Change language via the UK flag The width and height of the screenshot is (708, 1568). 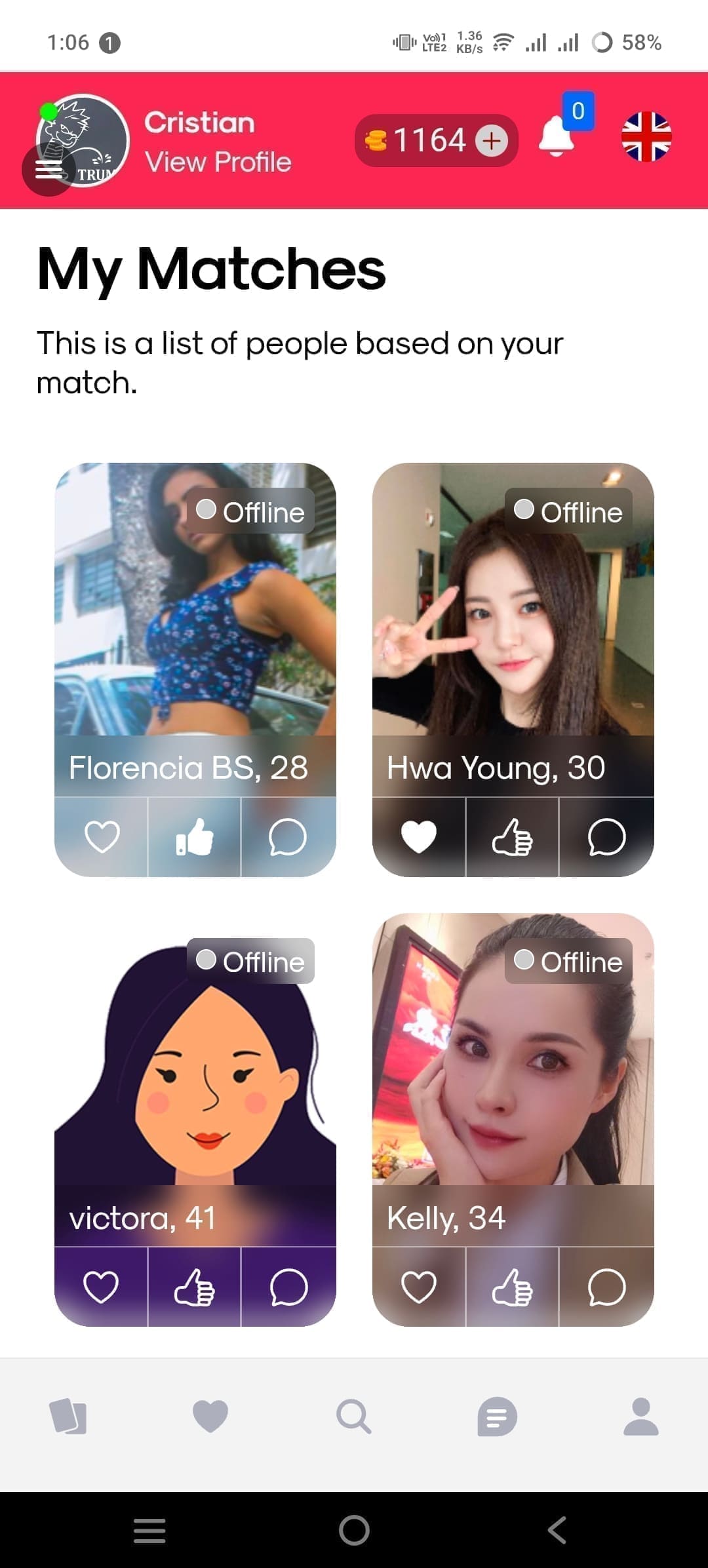[x=646, y=137]
